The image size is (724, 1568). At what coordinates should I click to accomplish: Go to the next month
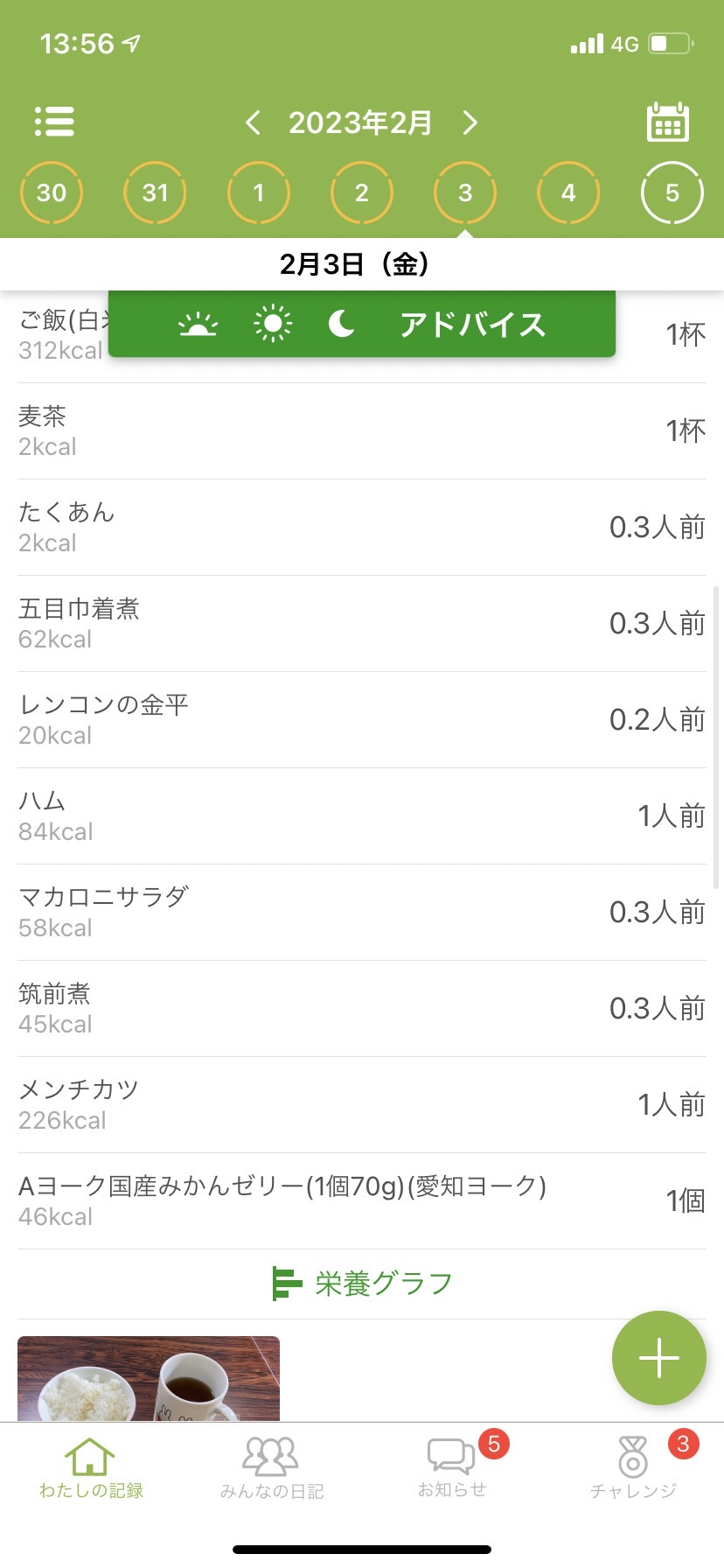click(470, 122)
